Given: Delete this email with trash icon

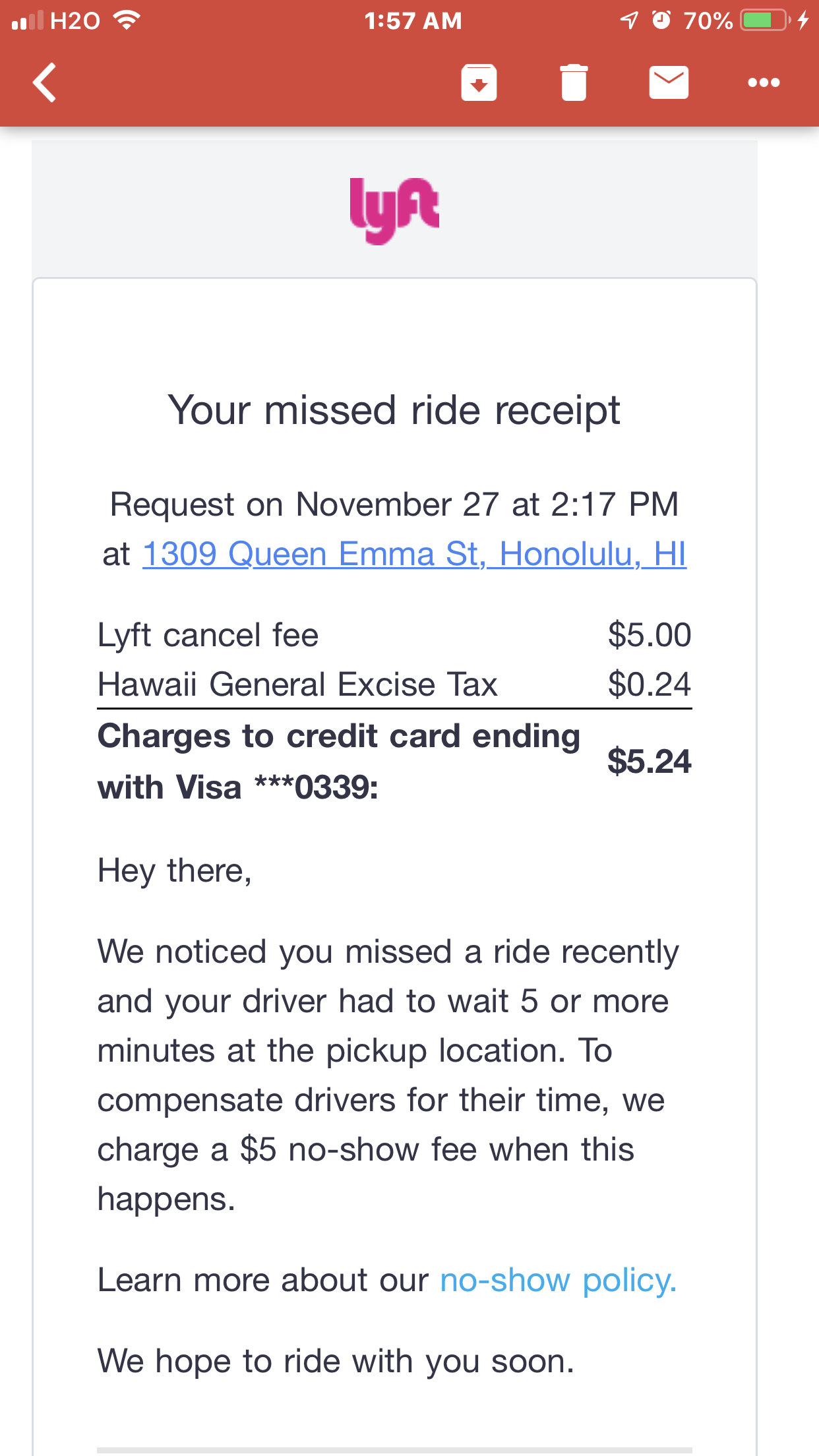Looking at the screenshot, I should pyautogui.click(x=574, y=82).
